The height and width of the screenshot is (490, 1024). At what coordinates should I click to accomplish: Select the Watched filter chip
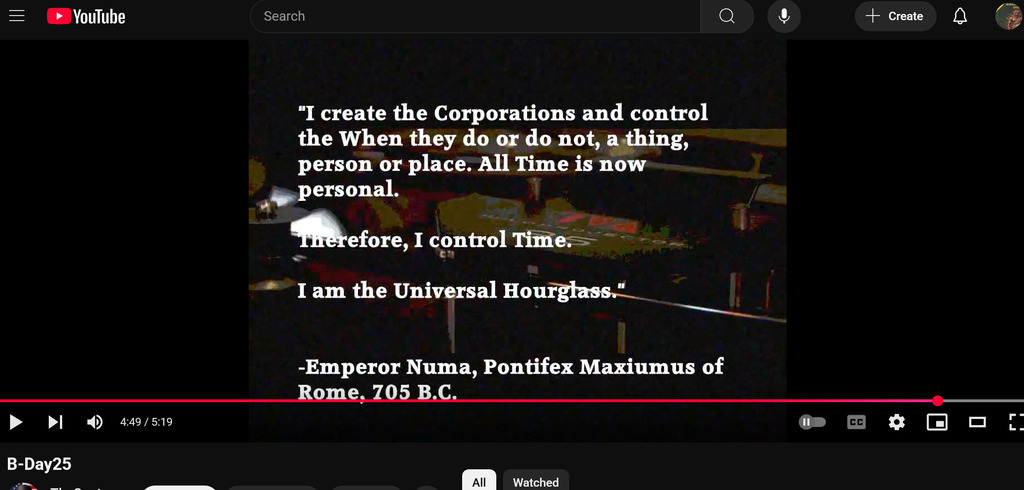tap(535, 482)
